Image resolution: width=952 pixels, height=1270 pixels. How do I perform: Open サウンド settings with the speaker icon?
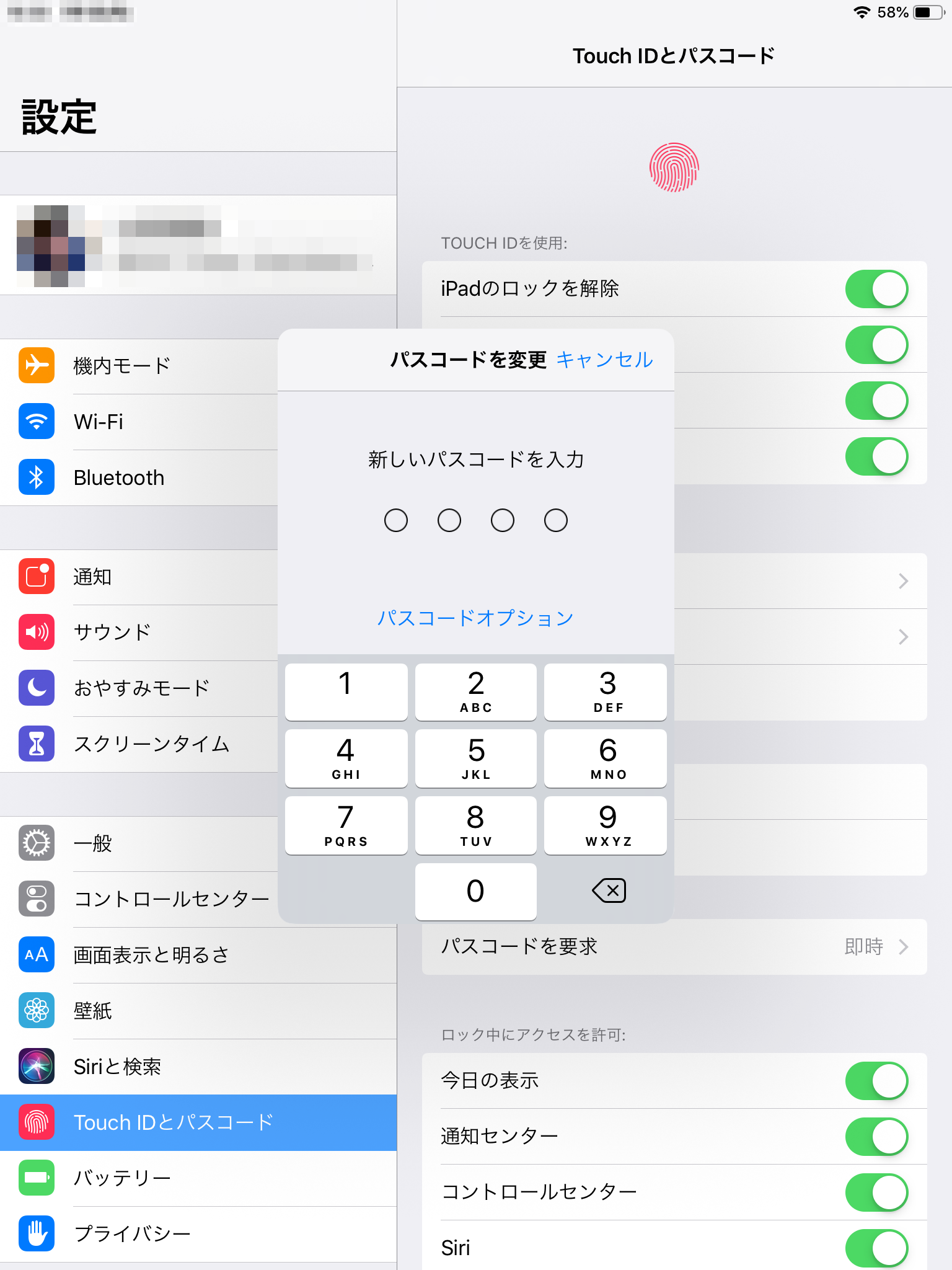37,633
